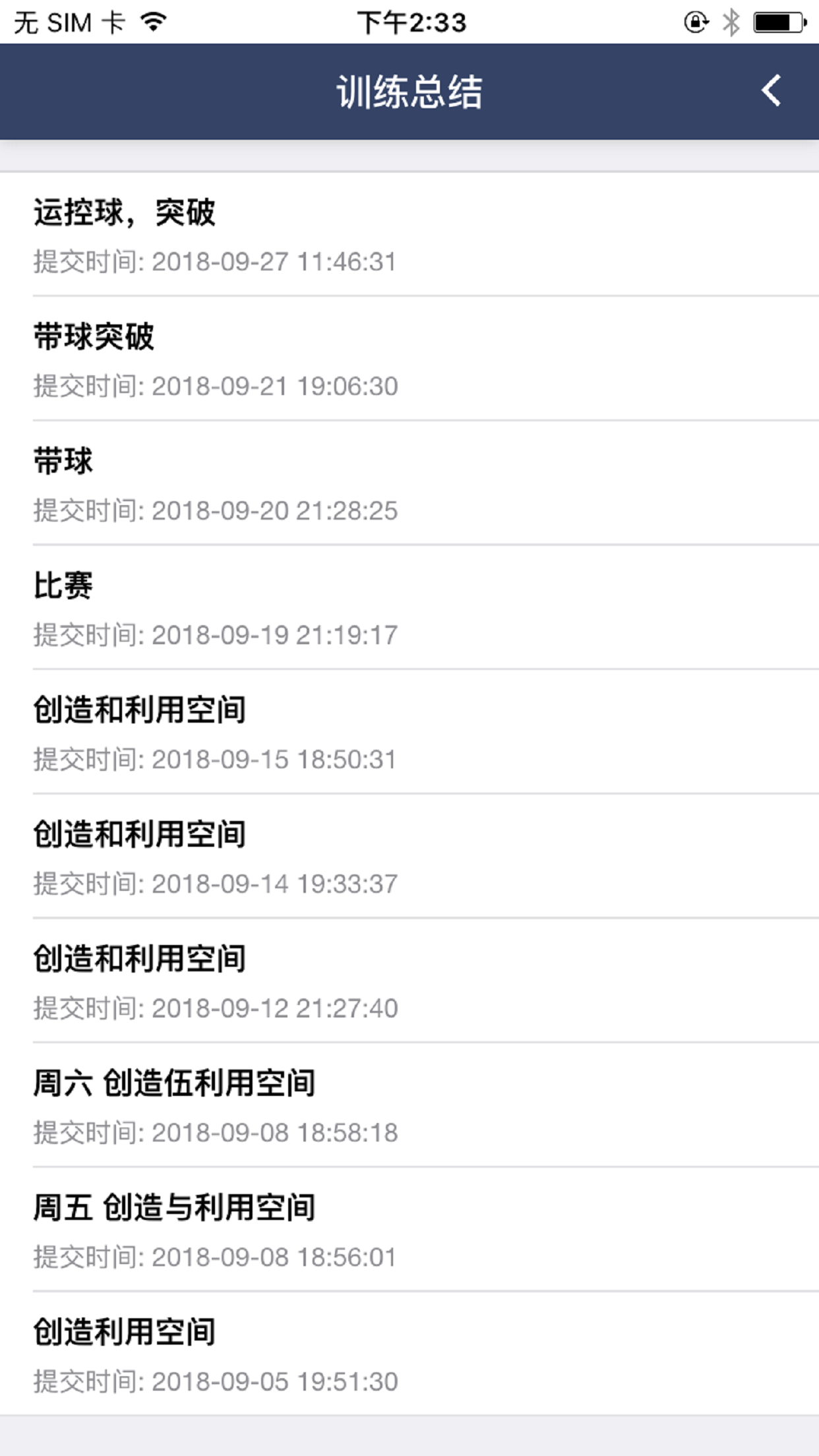Open 创造和利用空间 submitted 2018-09-15

click(x=409, y=732)
